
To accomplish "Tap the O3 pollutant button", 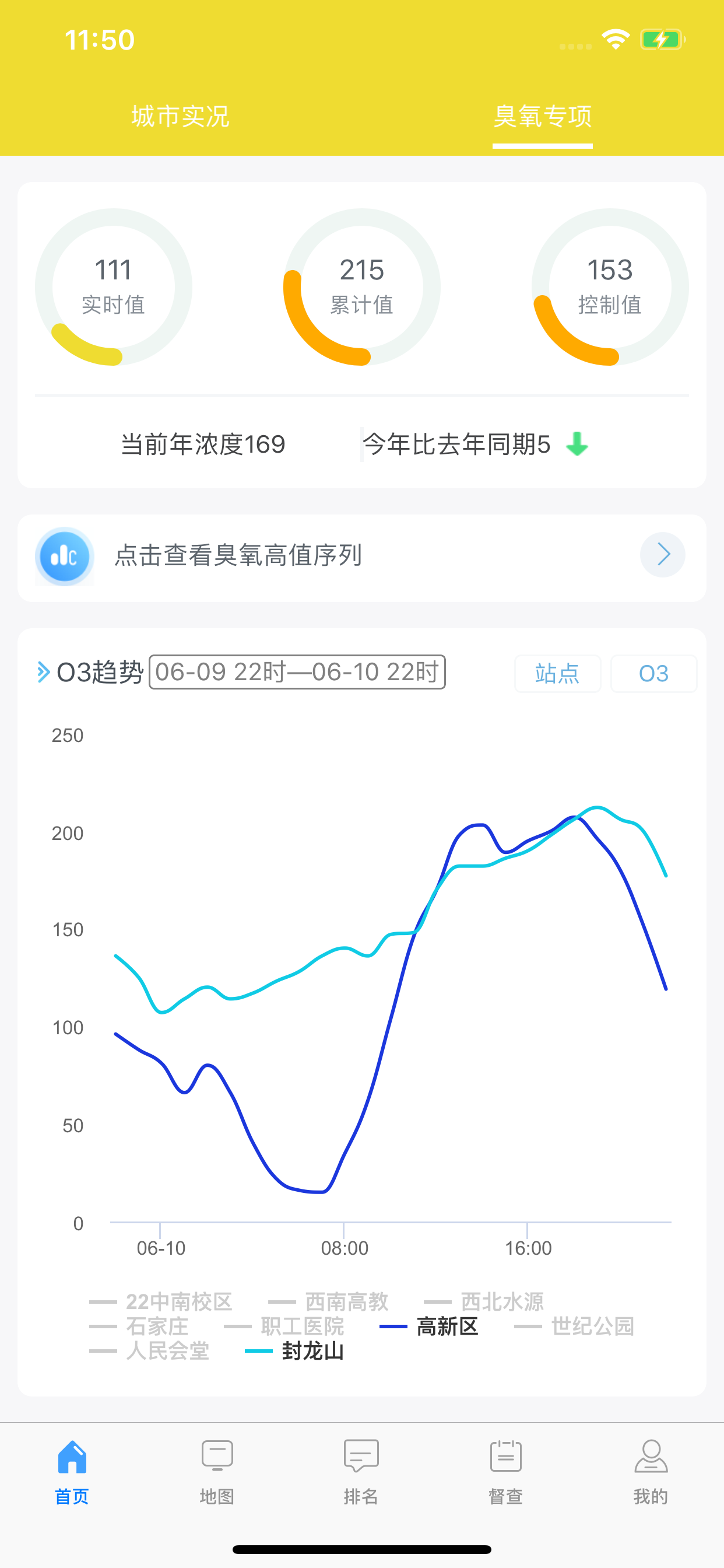I will pos(653,673).
